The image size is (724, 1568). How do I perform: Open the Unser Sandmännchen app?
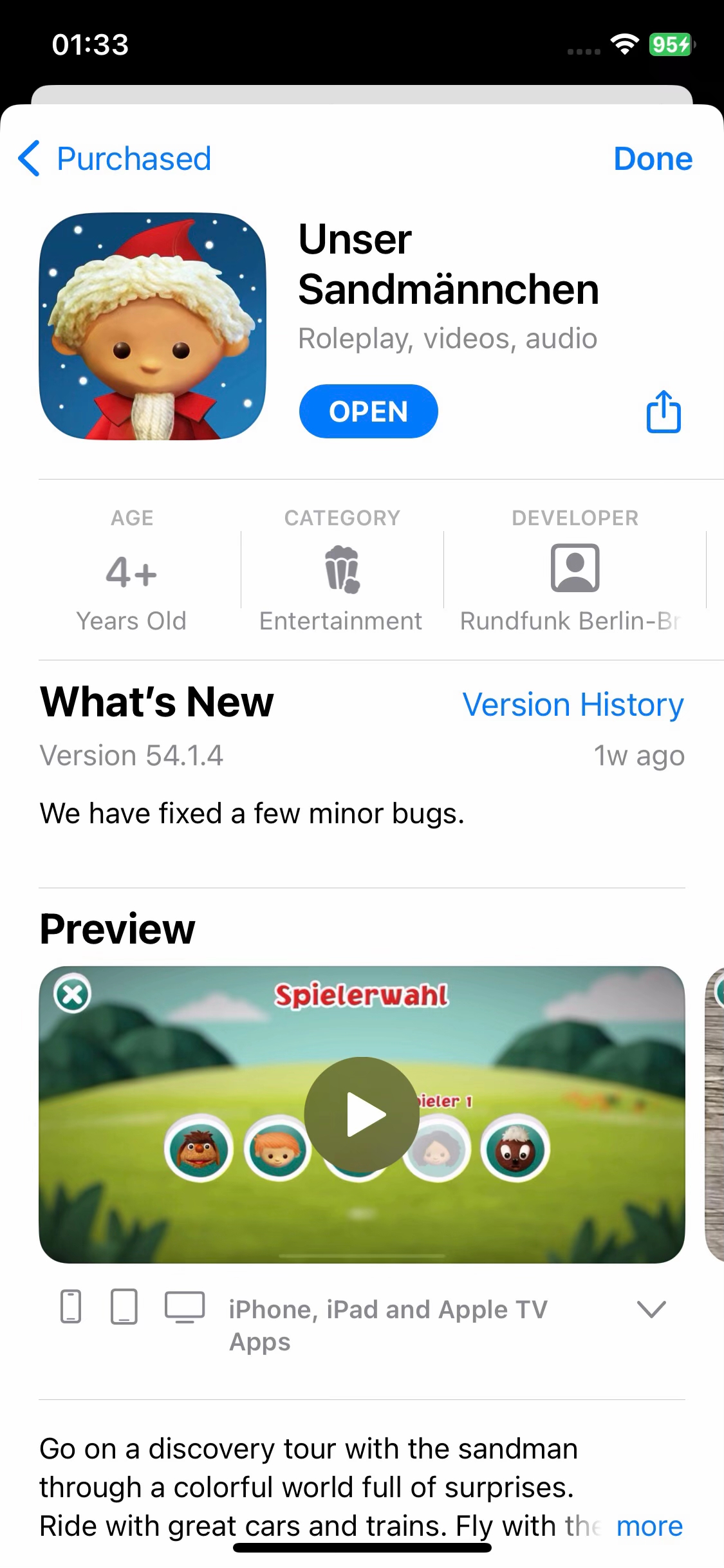pos(368,411)
